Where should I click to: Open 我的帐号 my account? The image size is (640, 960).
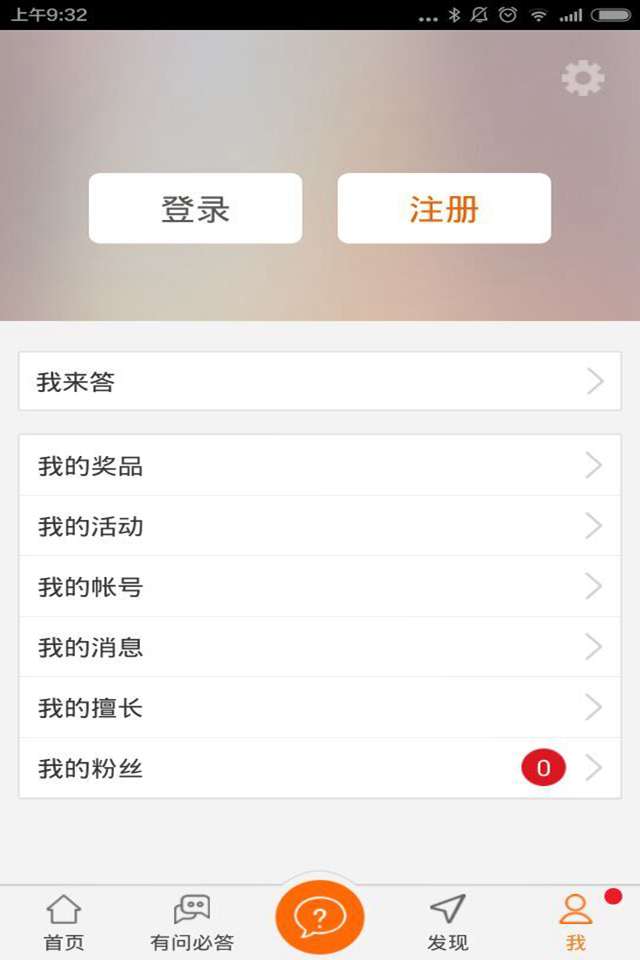[x=320, y=587]
